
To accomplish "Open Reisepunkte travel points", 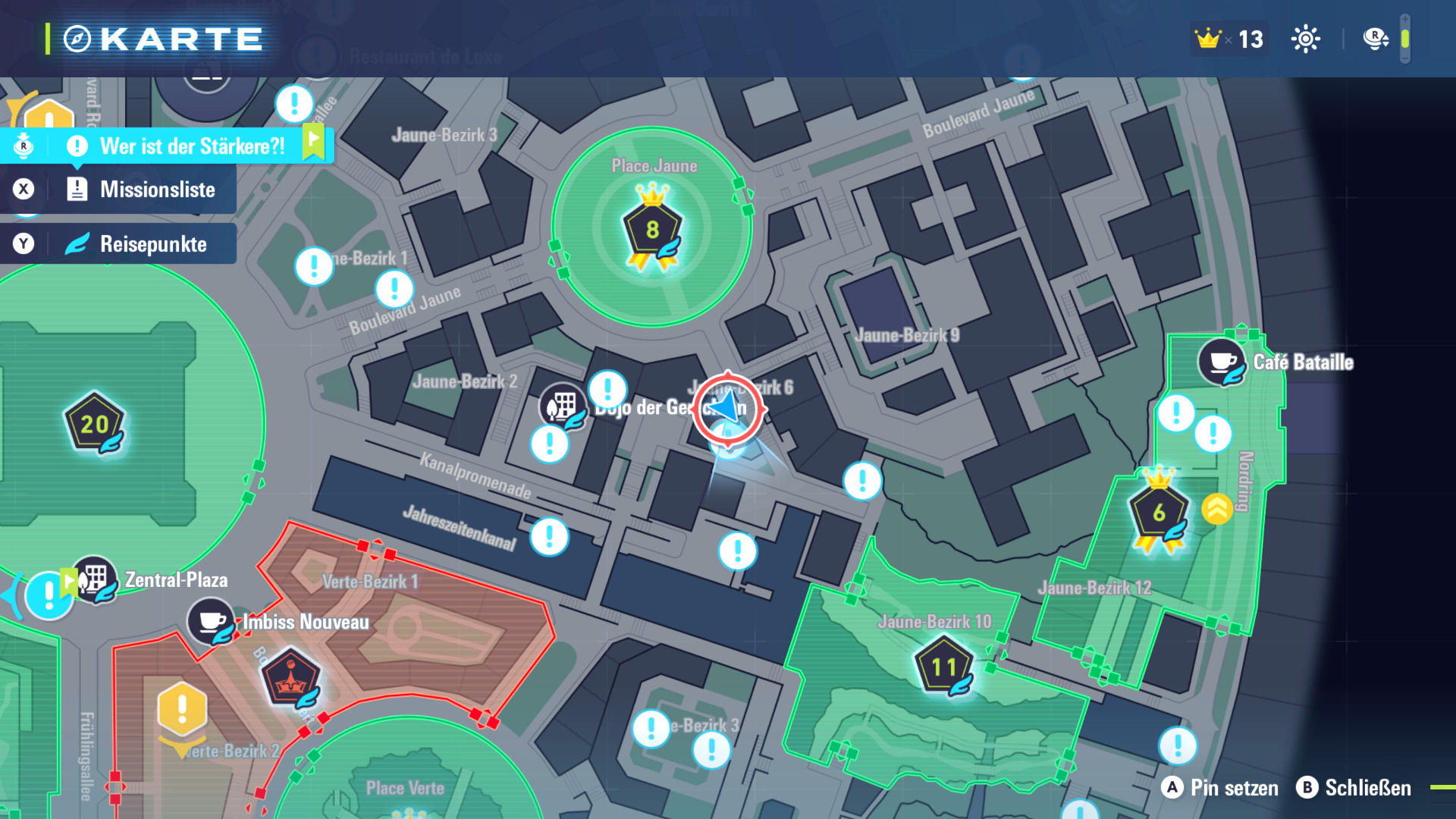I will (152, 244).
